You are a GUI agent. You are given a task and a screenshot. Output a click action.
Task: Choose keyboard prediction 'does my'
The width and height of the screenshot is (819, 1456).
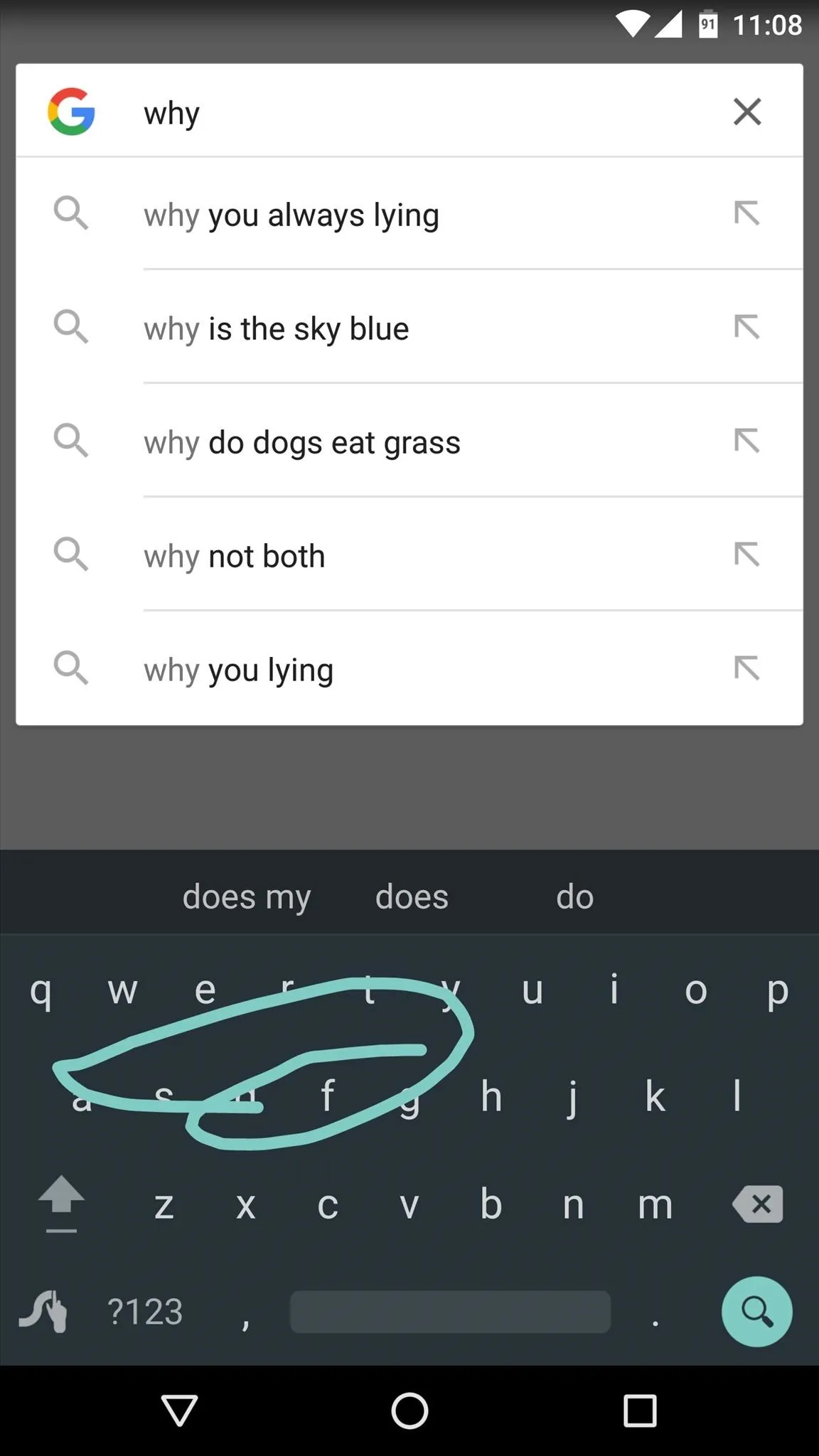tap(246, 896)
